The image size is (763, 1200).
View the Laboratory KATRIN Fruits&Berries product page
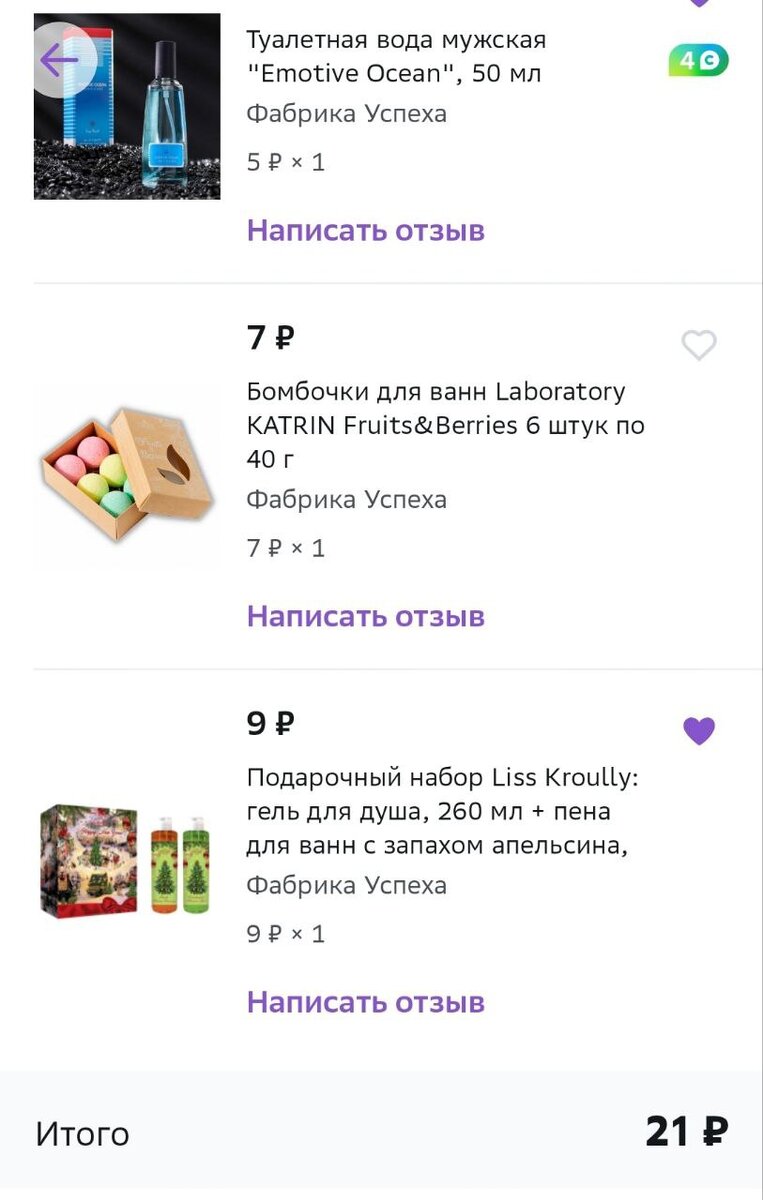coord(445,425)
